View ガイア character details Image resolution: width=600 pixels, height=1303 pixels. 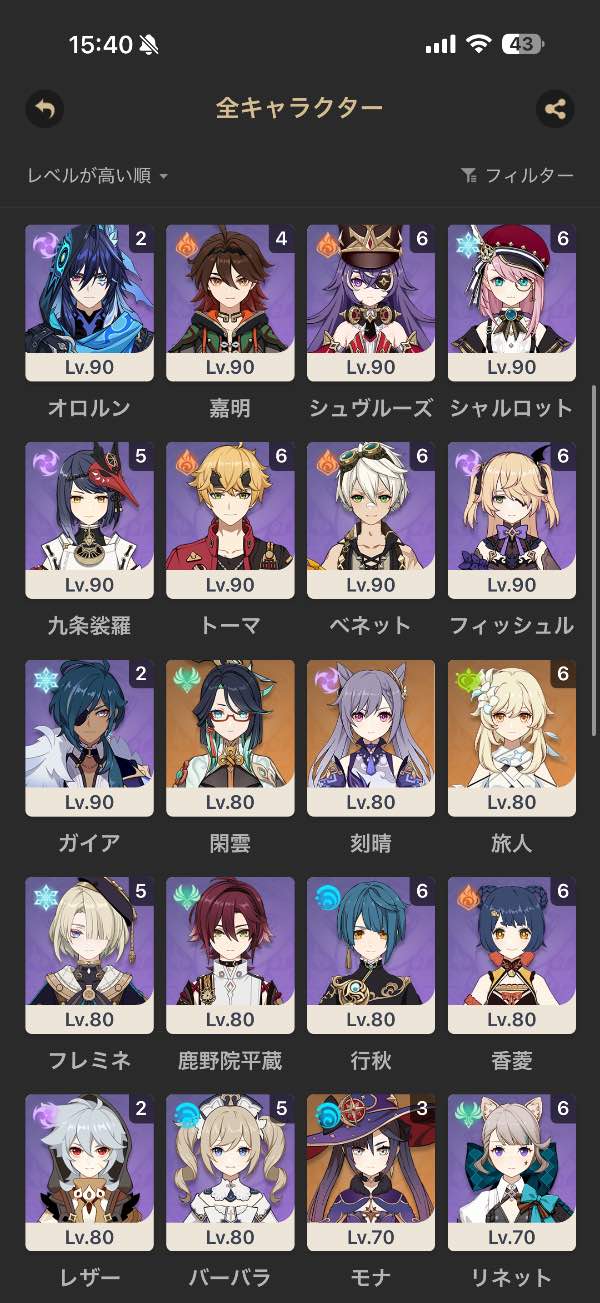pos(89,738)
